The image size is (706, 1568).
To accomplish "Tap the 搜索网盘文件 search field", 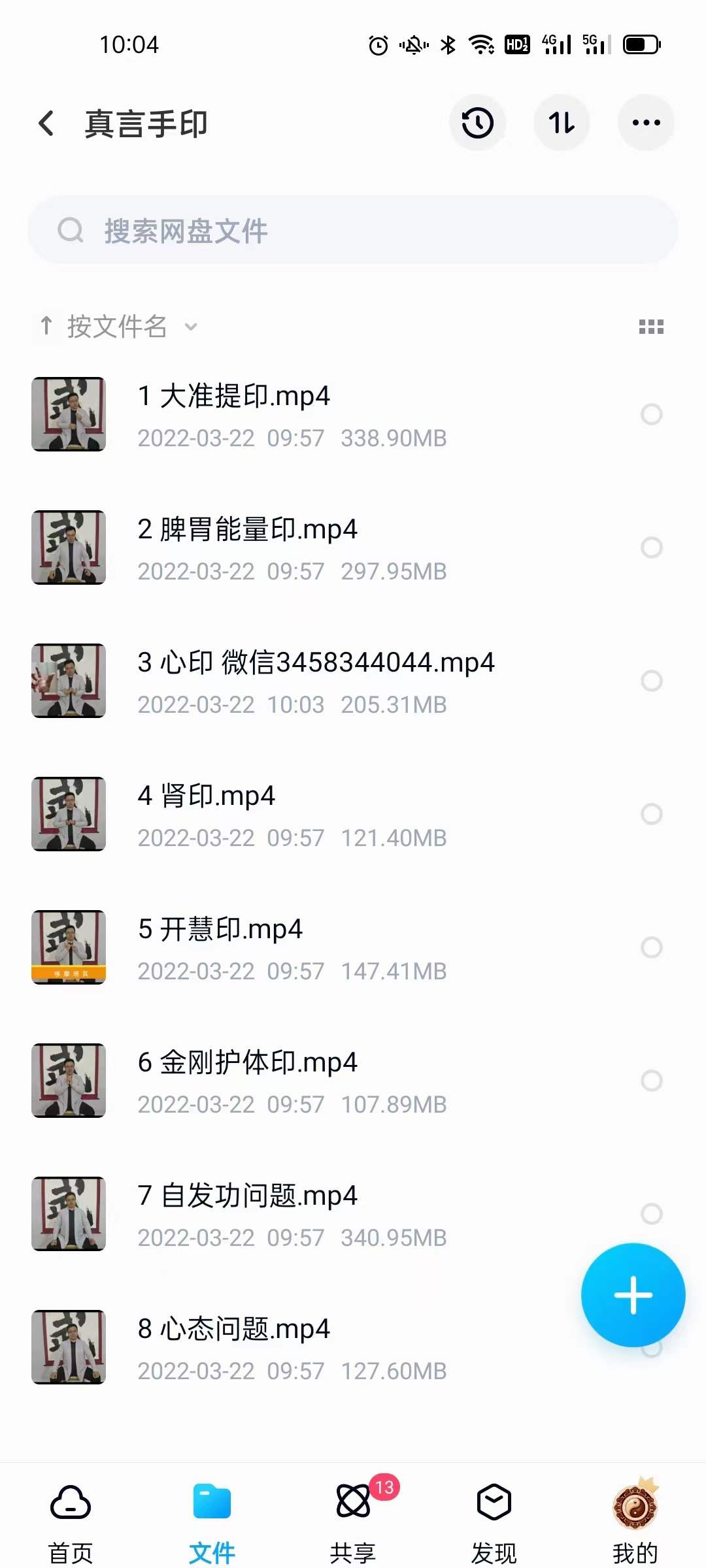I will click(353, 230).
